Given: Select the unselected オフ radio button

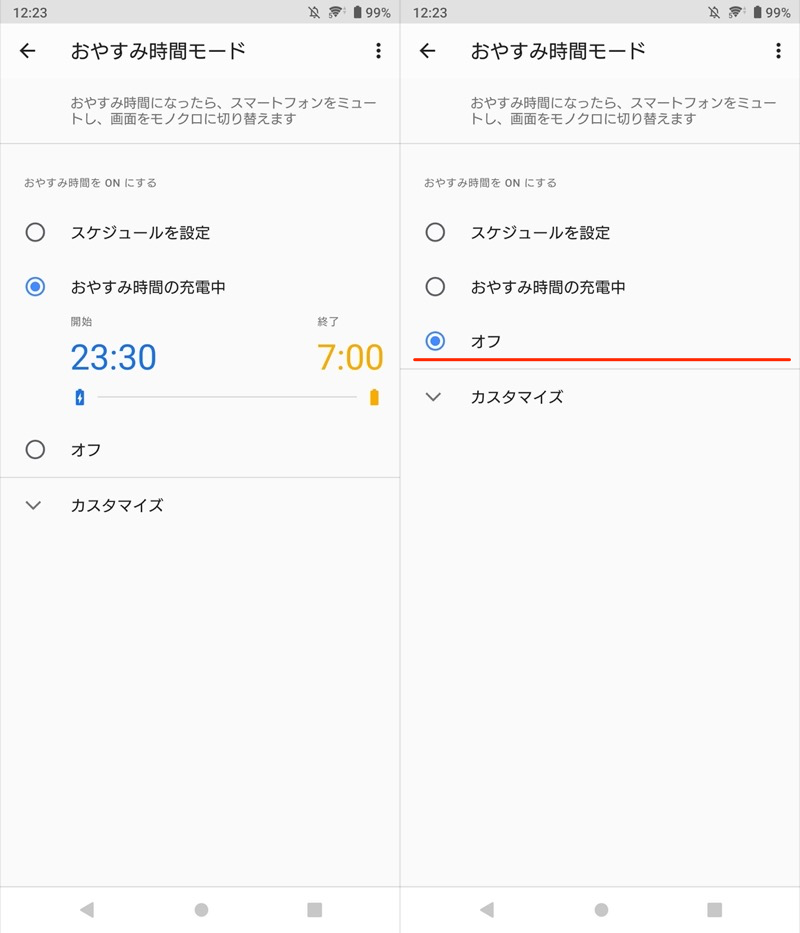Looking at the screenshot, I should (x=36, y=449).
